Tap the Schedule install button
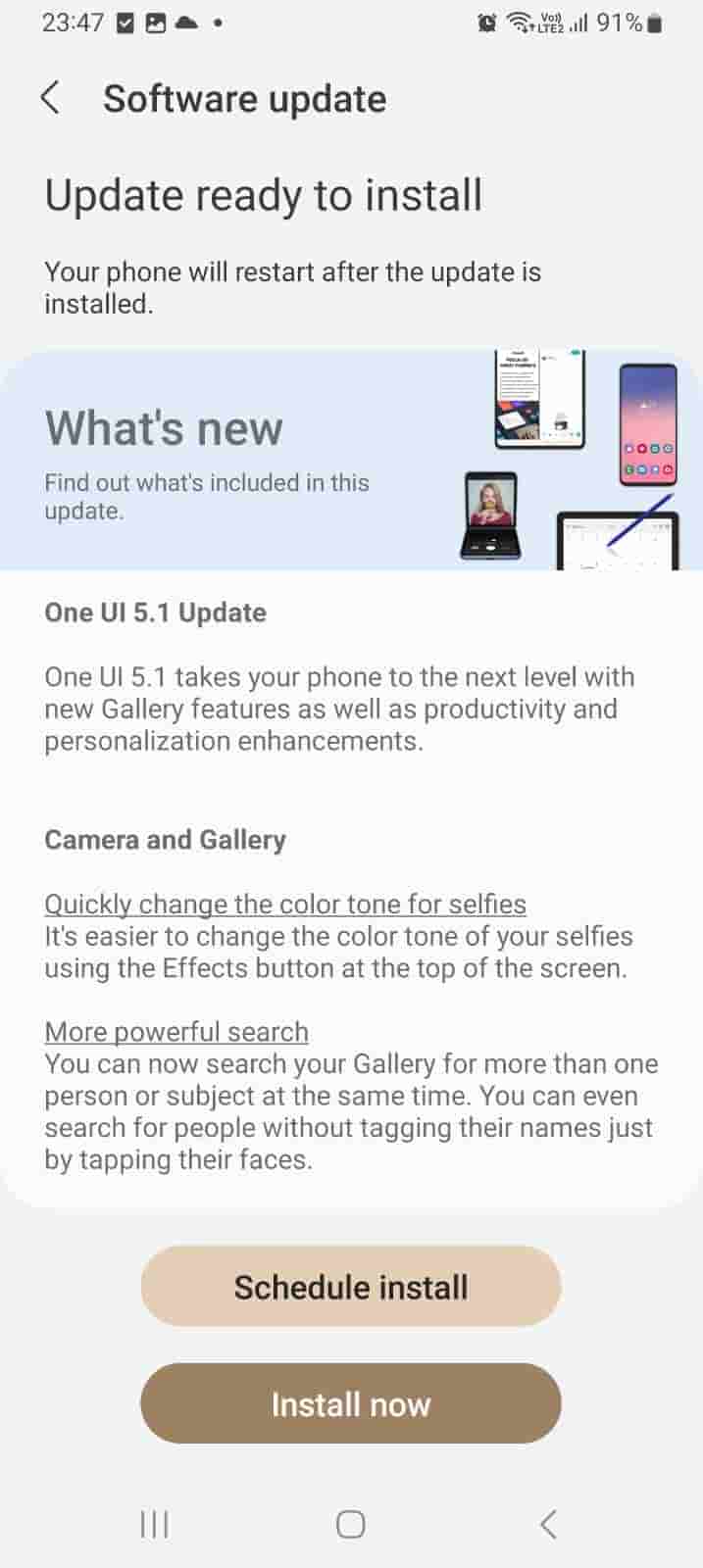The width and height of the screenshot is (703, 1568). point(351,1287)
